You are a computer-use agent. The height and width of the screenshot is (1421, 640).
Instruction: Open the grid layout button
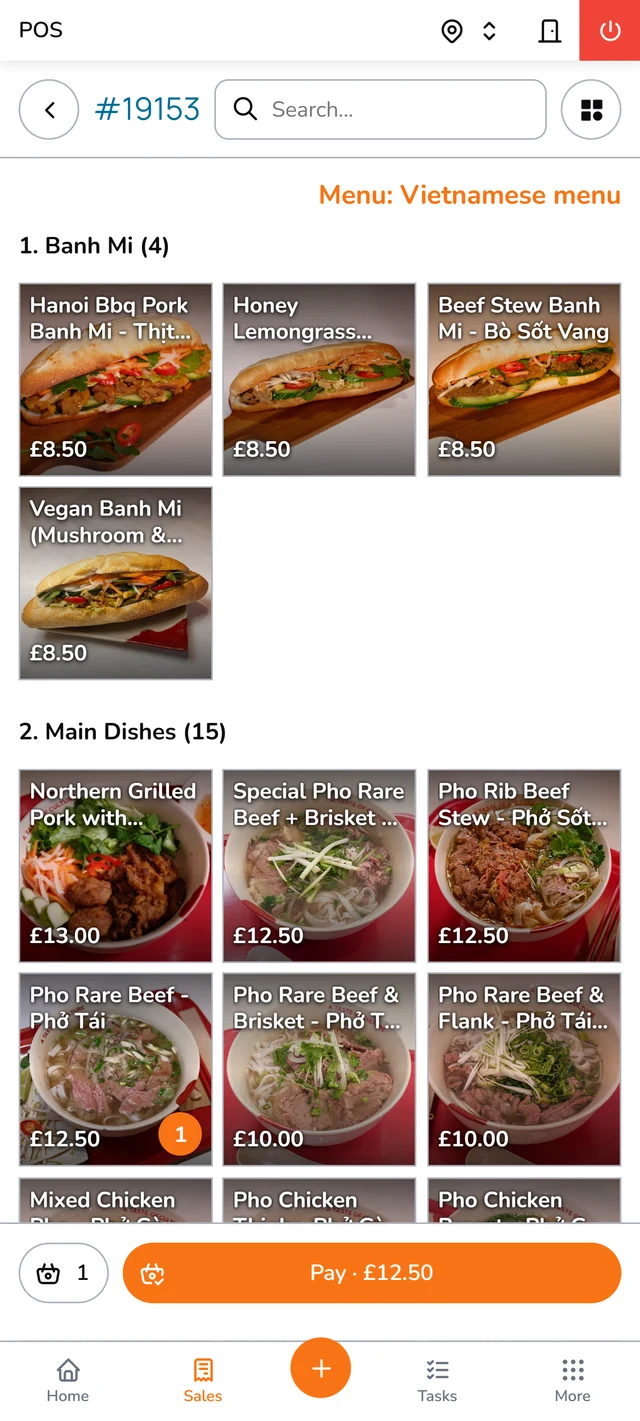pos(591,109)
